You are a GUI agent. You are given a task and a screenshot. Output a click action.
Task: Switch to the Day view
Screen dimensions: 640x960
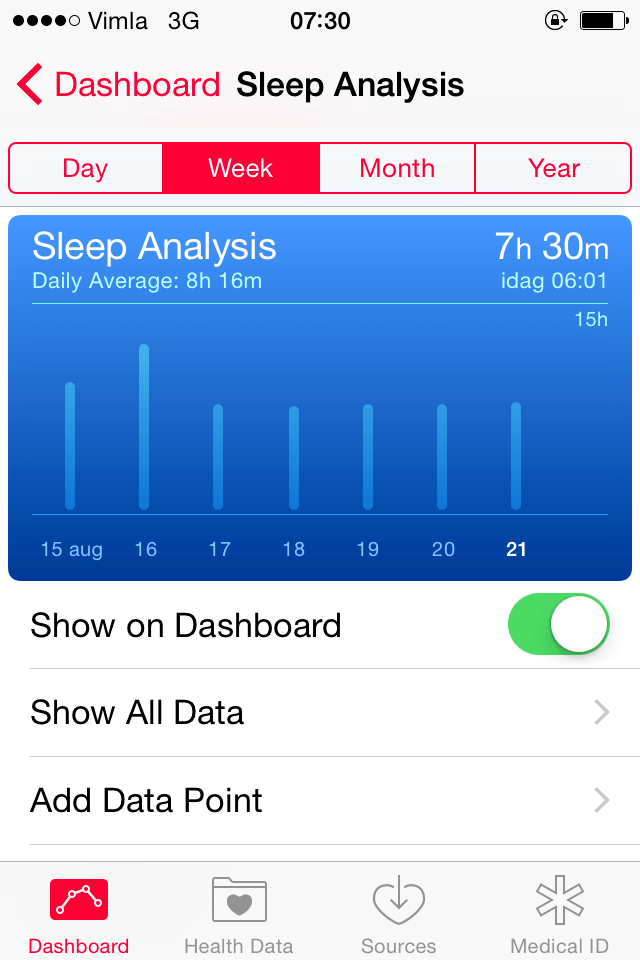pos(85,168)
